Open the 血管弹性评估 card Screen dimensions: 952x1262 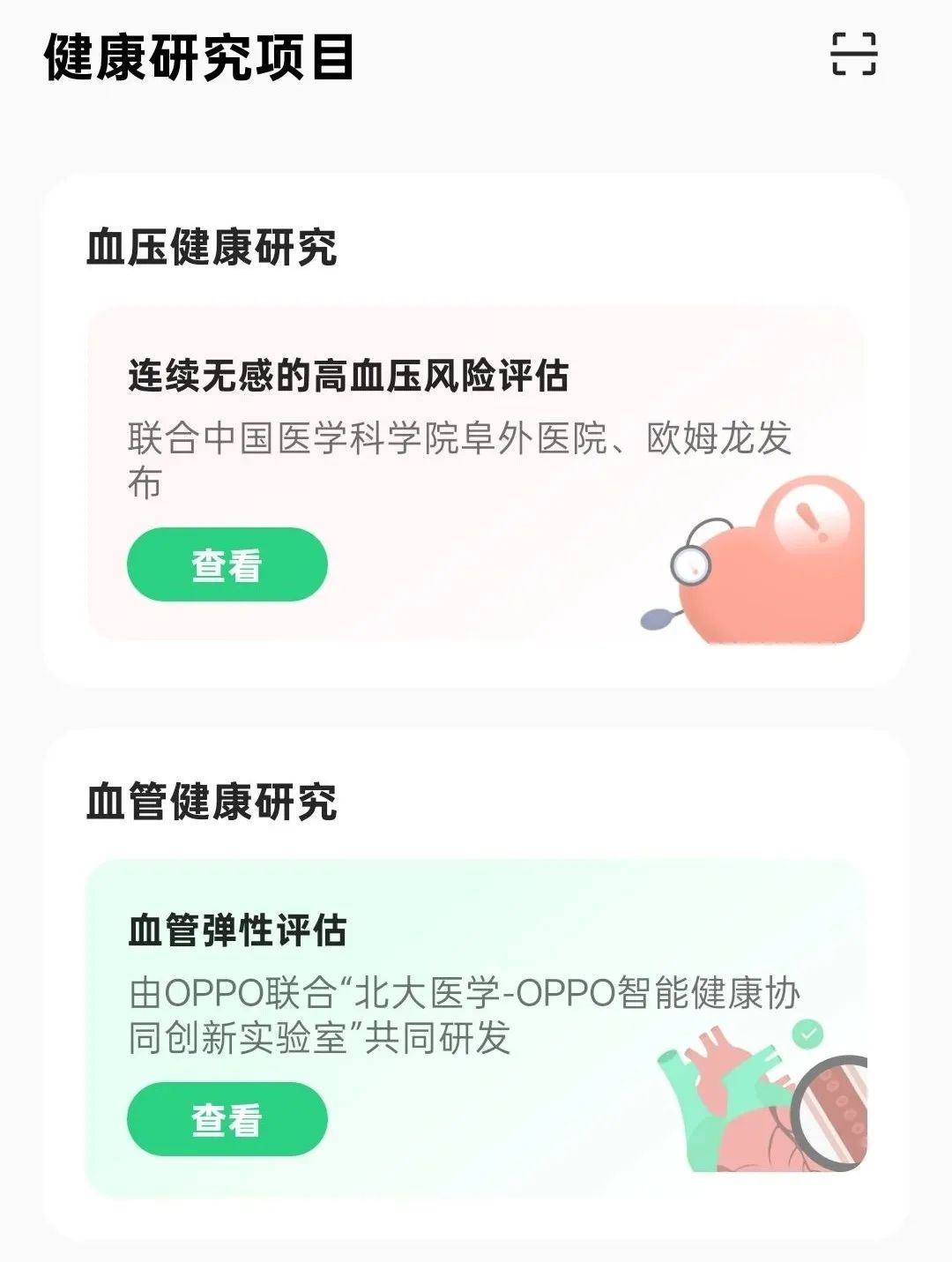click(238, 931)
